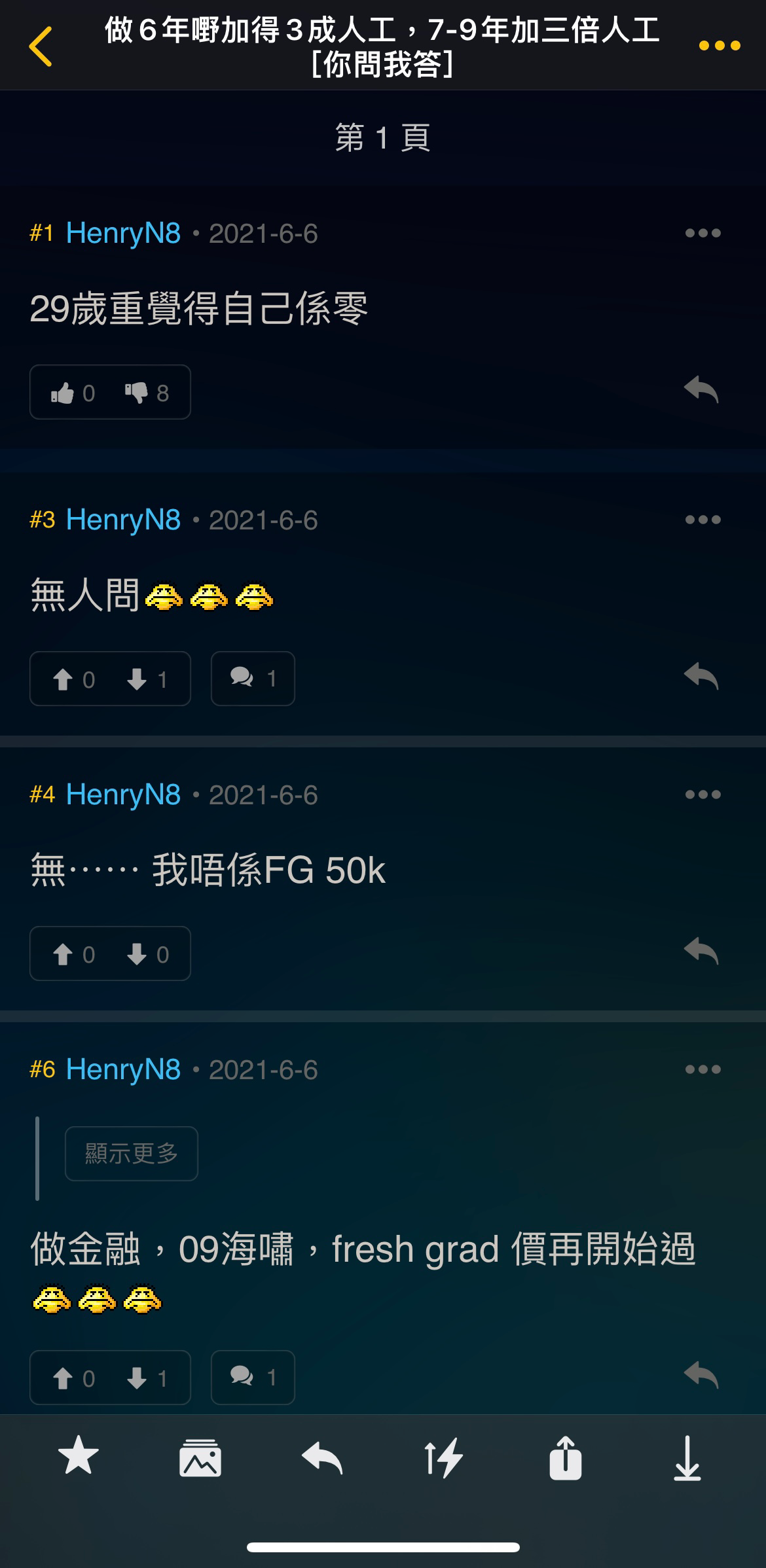Image resolution: width=766 pixels, height=1568 pixels.
Task: Jump to bottom with the down arrow
Action: click(x=687, y=1458)
